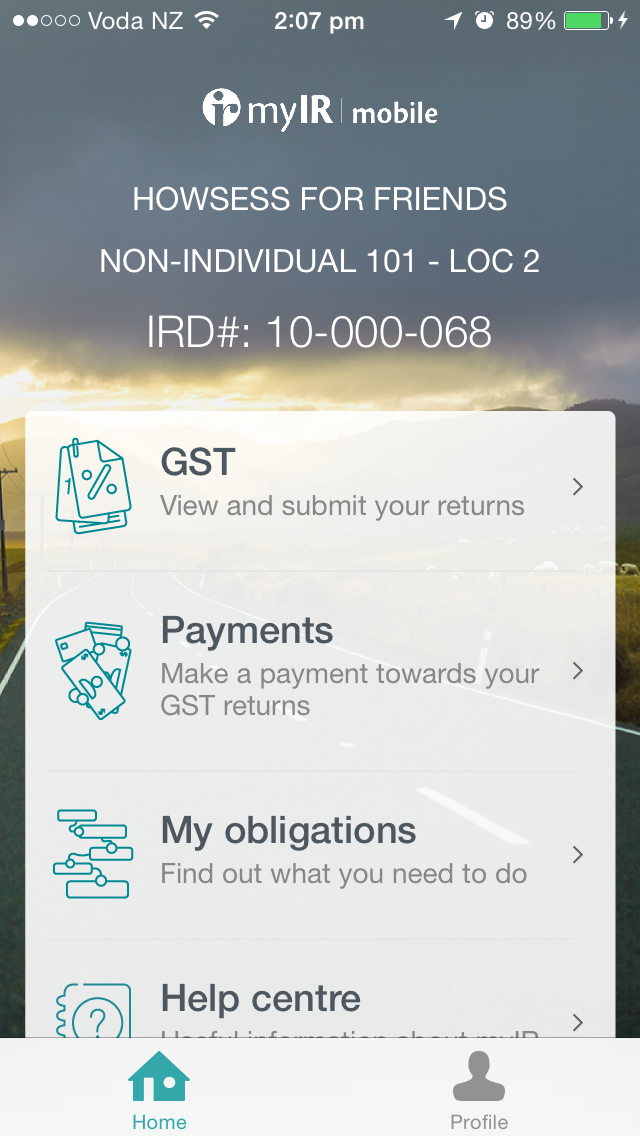This screenshot has height=1136, width=640.
Task: Switch to the Profile tab
Action: click(x=479, y=1089)
